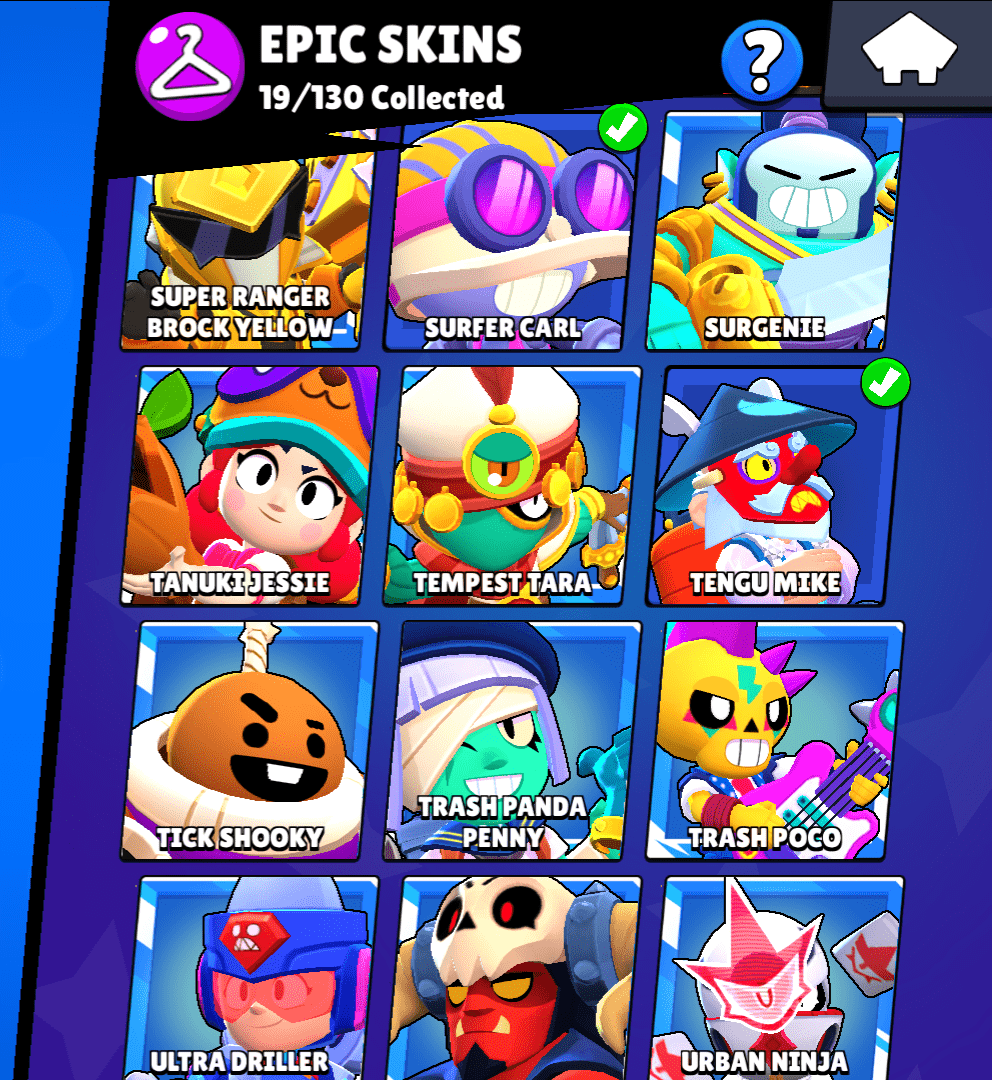View the Urban Ninja skin
Image resolution: width=992 pixels, height=1080 pixels.
tap(777, 980)
